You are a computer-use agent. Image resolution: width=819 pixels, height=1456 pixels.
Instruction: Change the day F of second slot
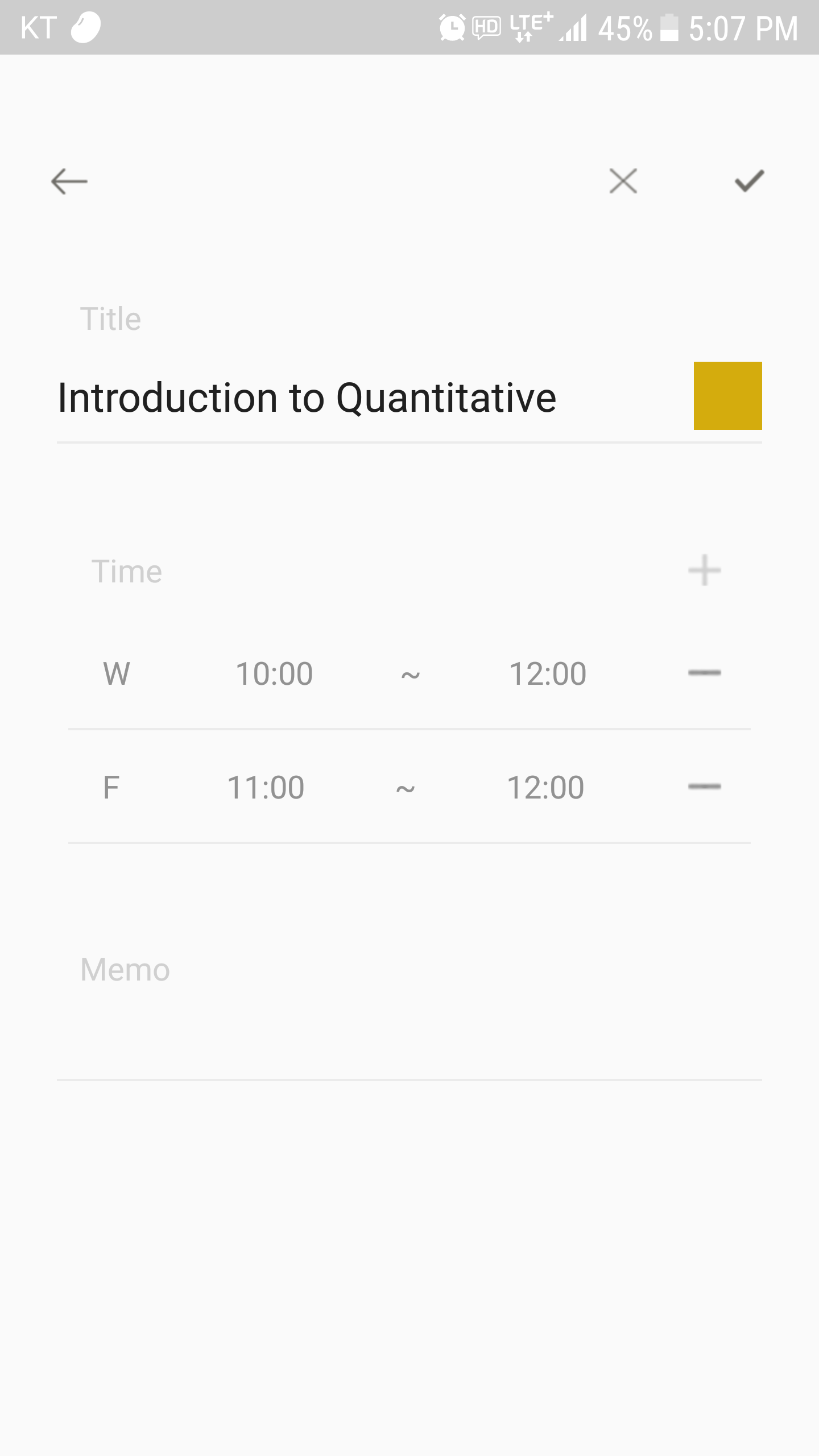111,788
